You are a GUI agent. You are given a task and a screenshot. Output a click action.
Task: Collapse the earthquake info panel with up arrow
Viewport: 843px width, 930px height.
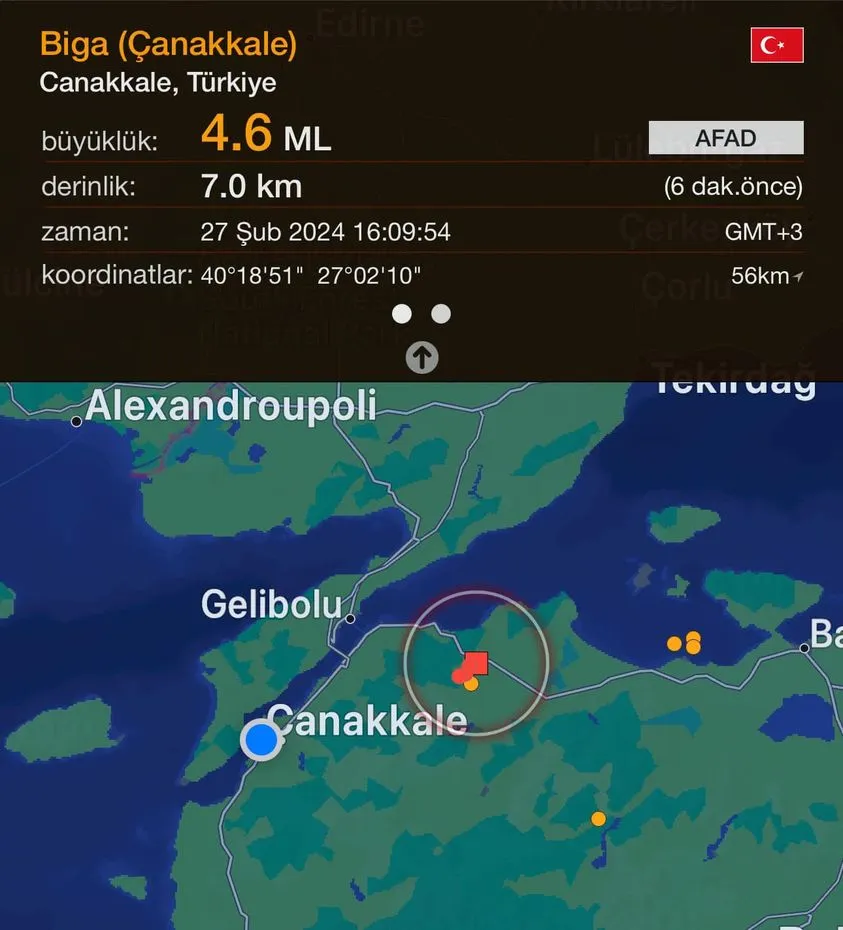click(422, 357)
